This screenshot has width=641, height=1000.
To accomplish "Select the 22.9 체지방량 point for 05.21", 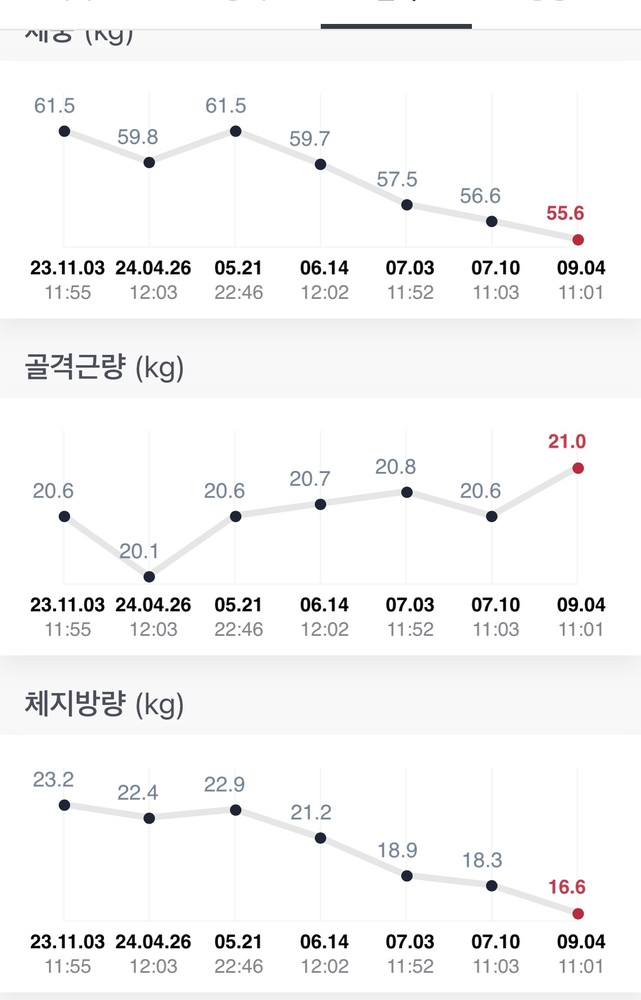I will point(235,809).
